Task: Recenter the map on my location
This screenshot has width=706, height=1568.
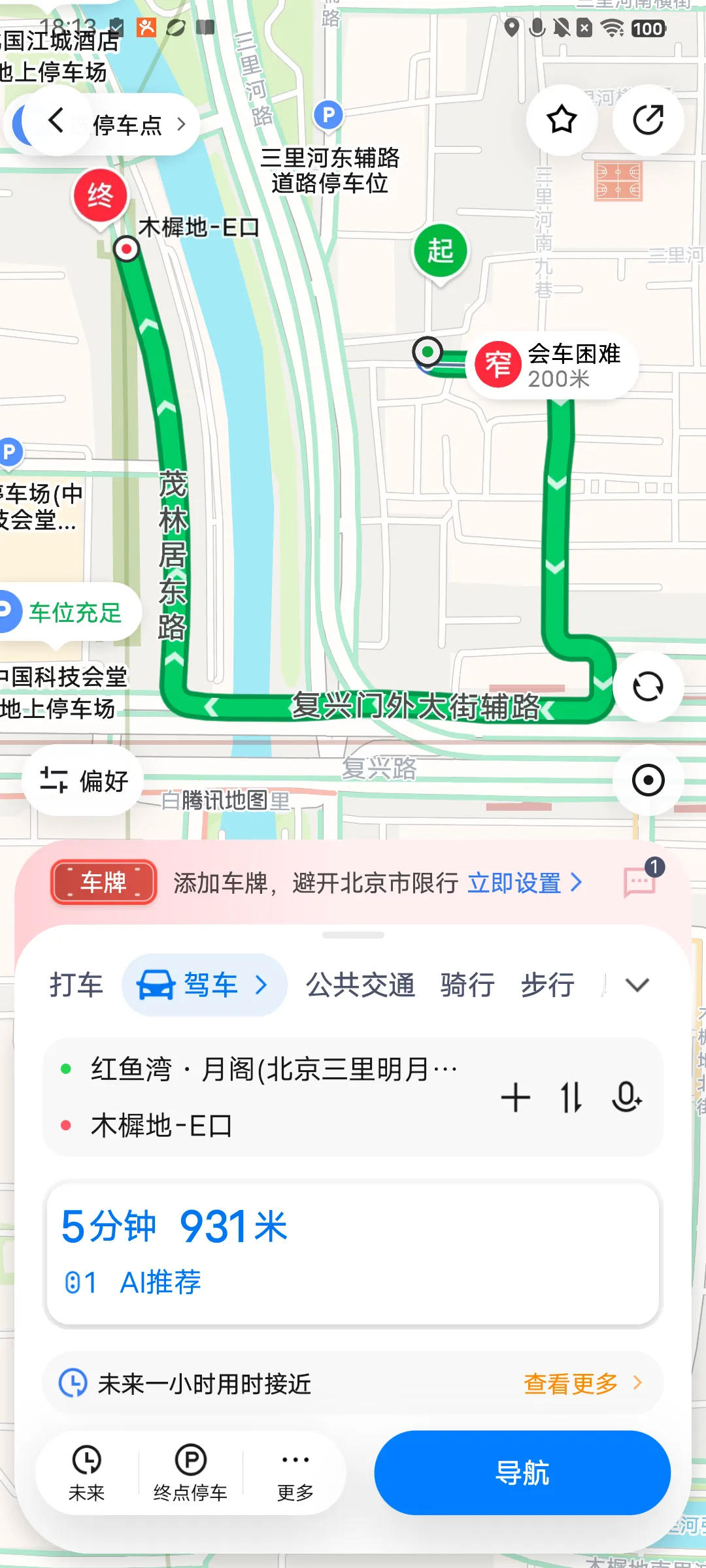Action: coord(648,780)
